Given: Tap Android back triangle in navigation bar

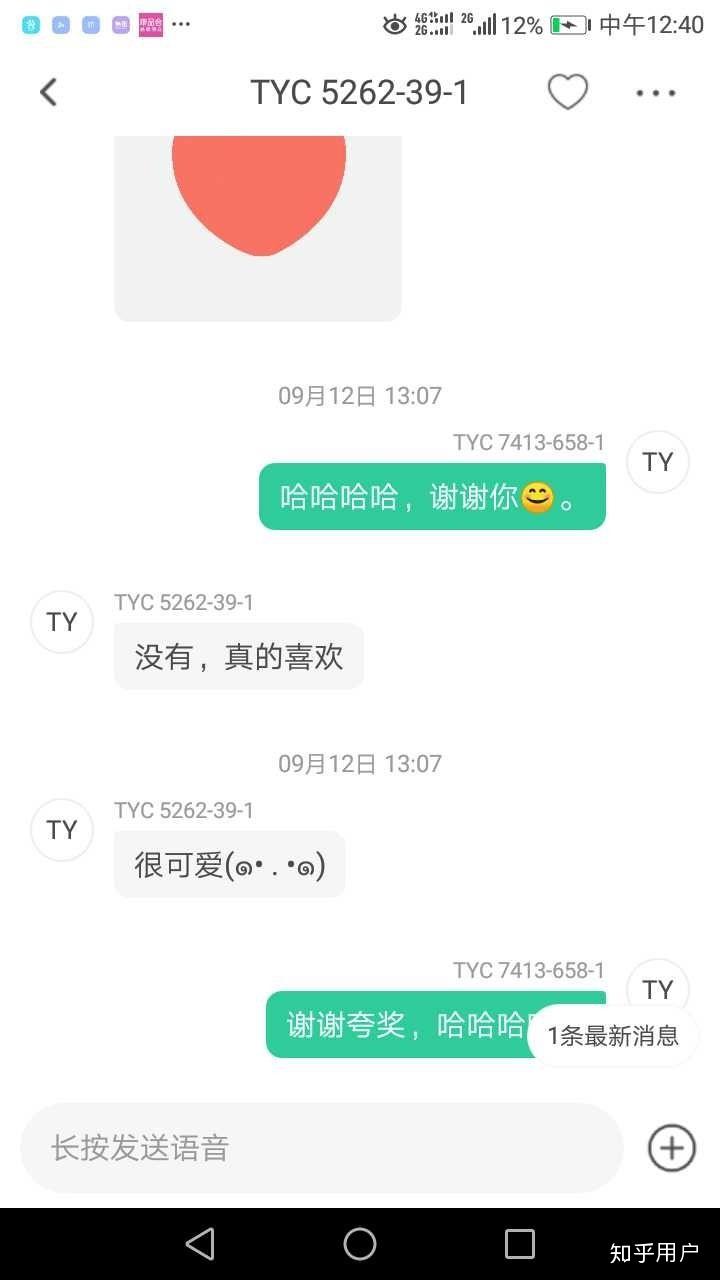Looking at the screenshot, I should point(199,1245).
